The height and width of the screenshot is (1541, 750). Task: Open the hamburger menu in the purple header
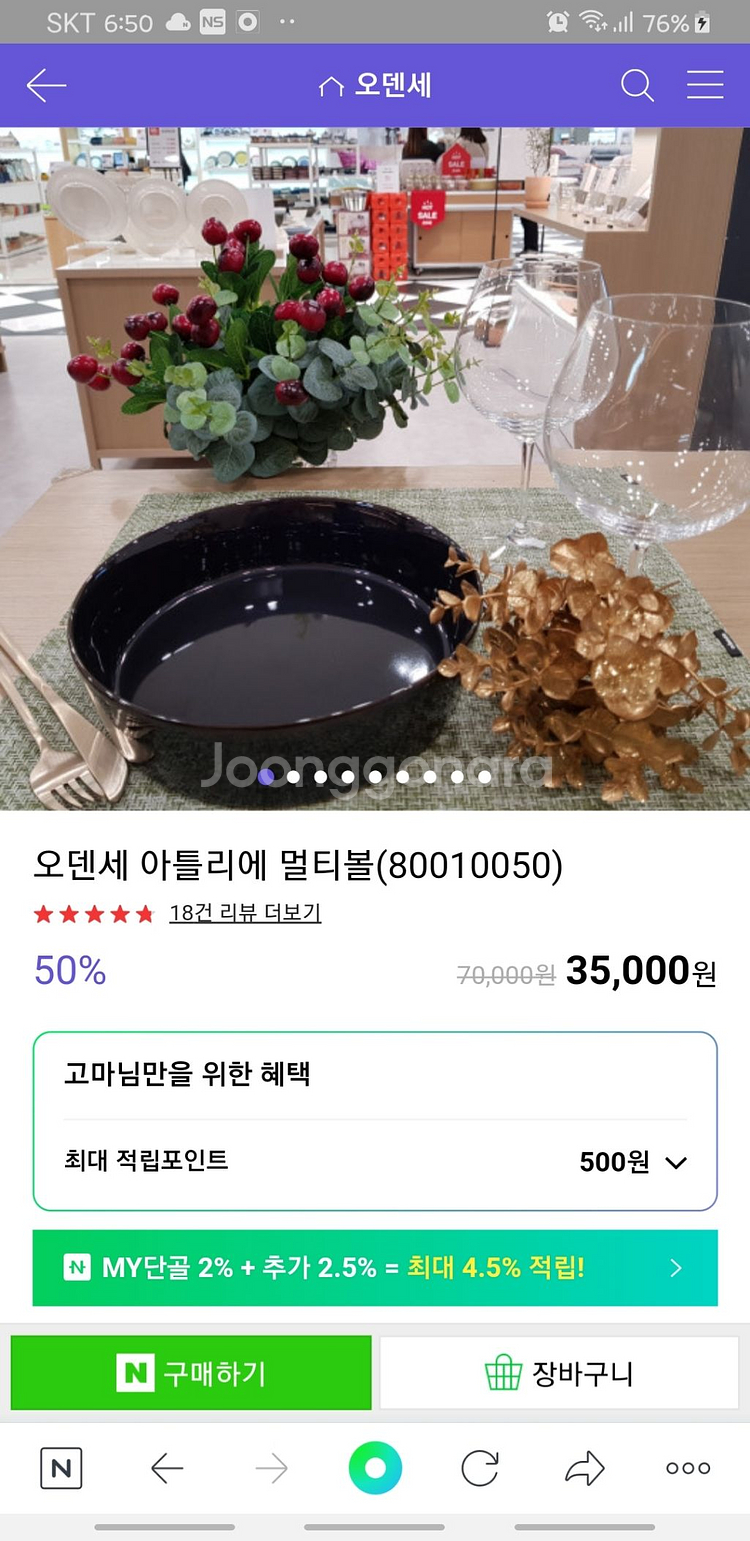click(705, 85)
